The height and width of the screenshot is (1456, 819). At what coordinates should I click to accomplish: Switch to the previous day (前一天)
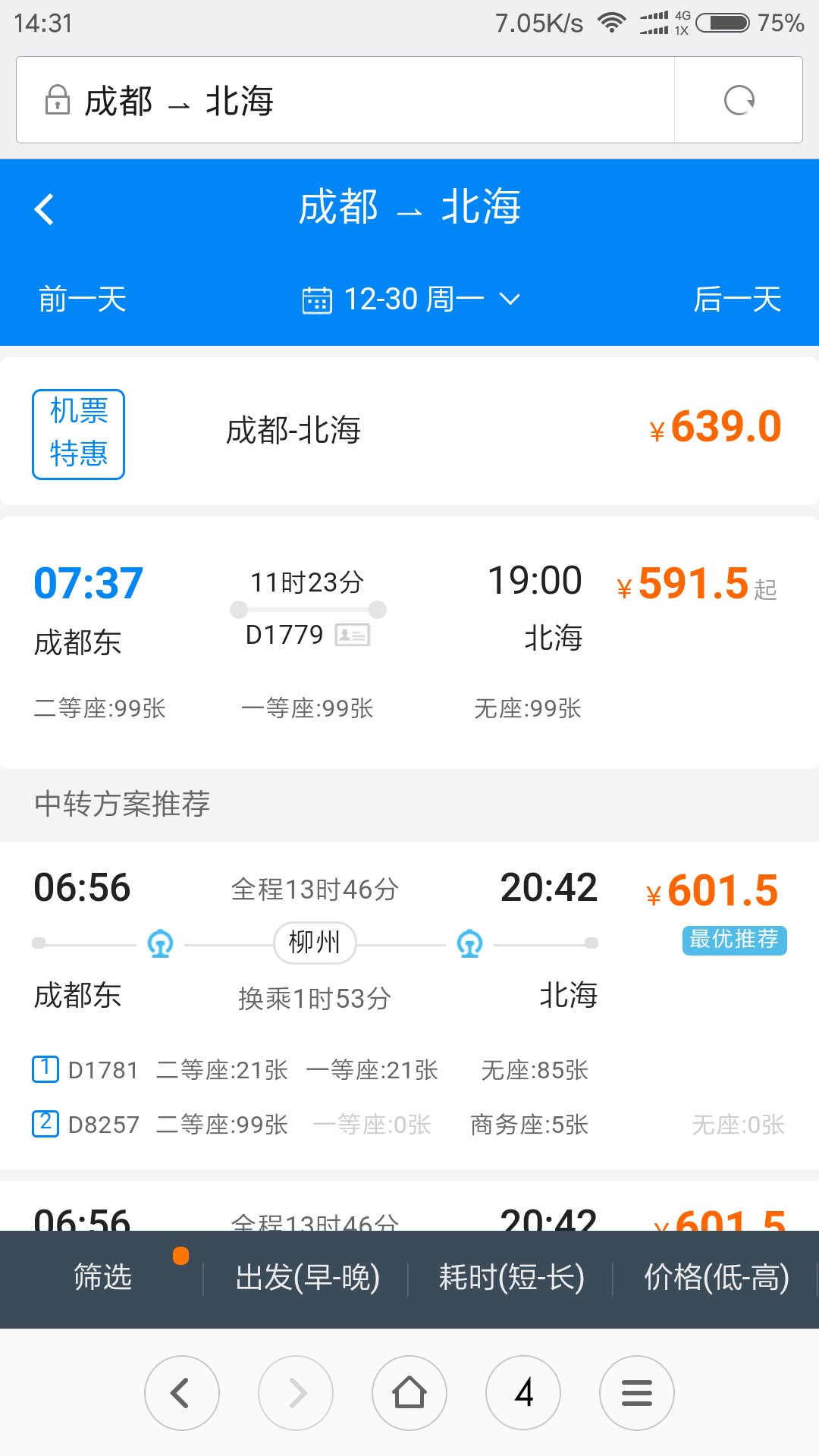point(83,299)
